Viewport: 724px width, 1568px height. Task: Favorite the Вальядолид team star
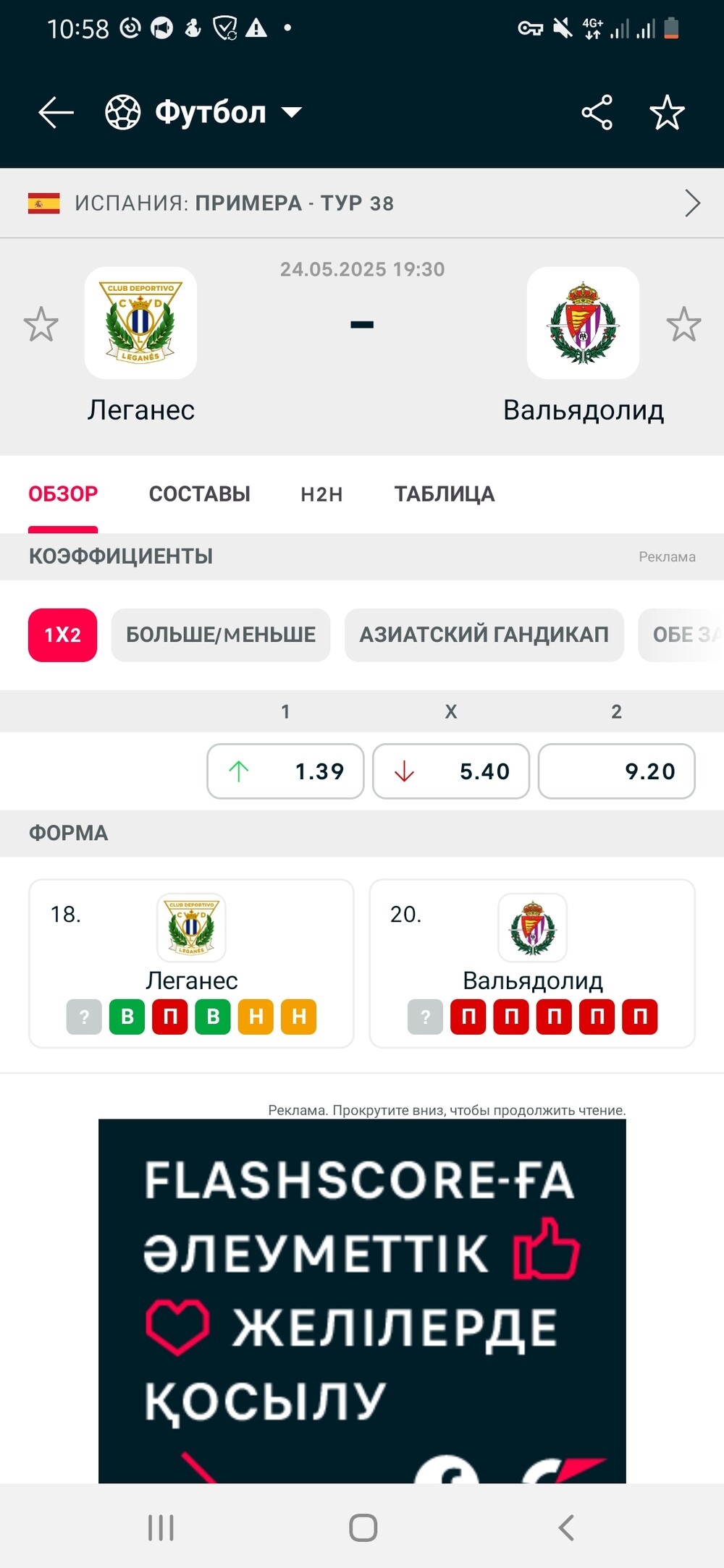[x=683, y=324]
